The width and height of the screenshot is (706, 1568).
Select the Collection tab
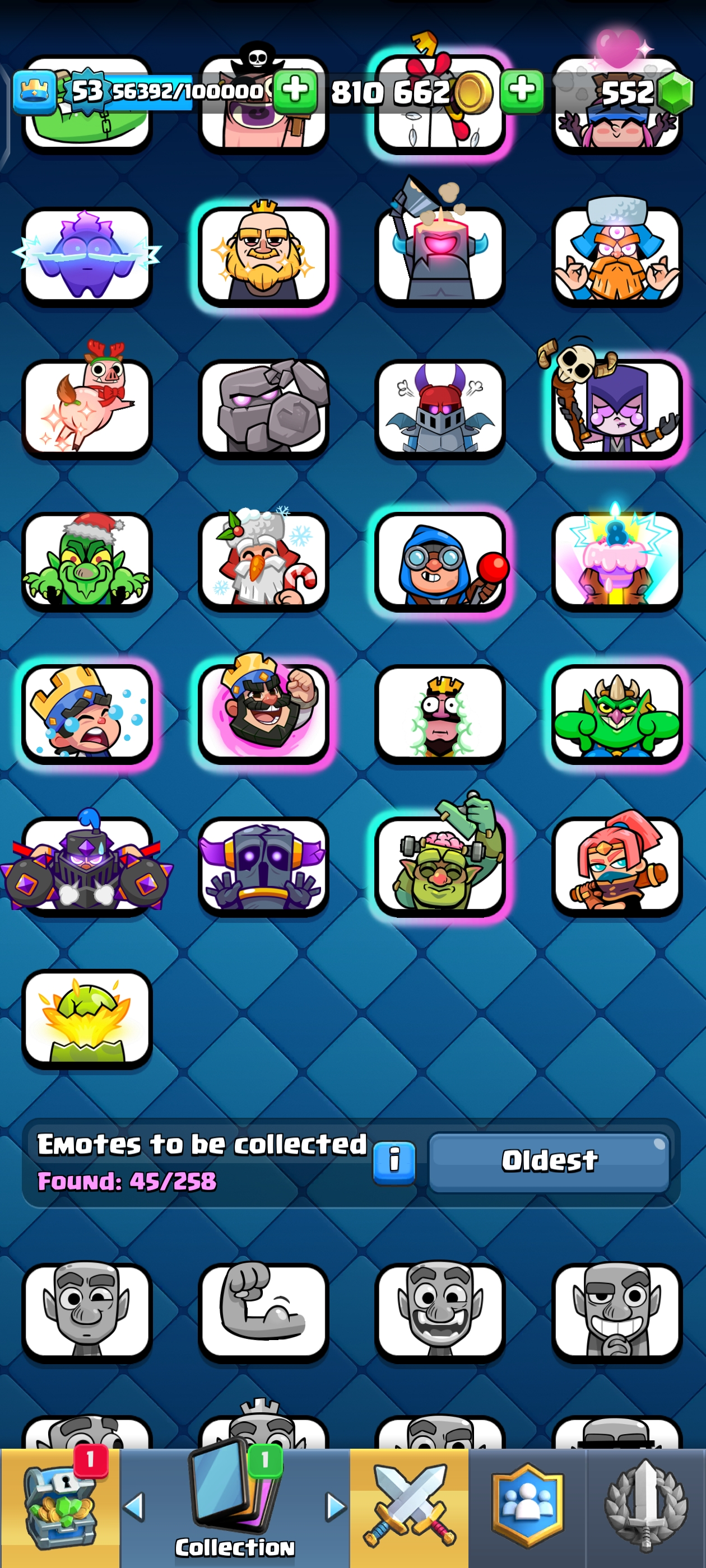pyautogui.click(x=235, y=1506)
